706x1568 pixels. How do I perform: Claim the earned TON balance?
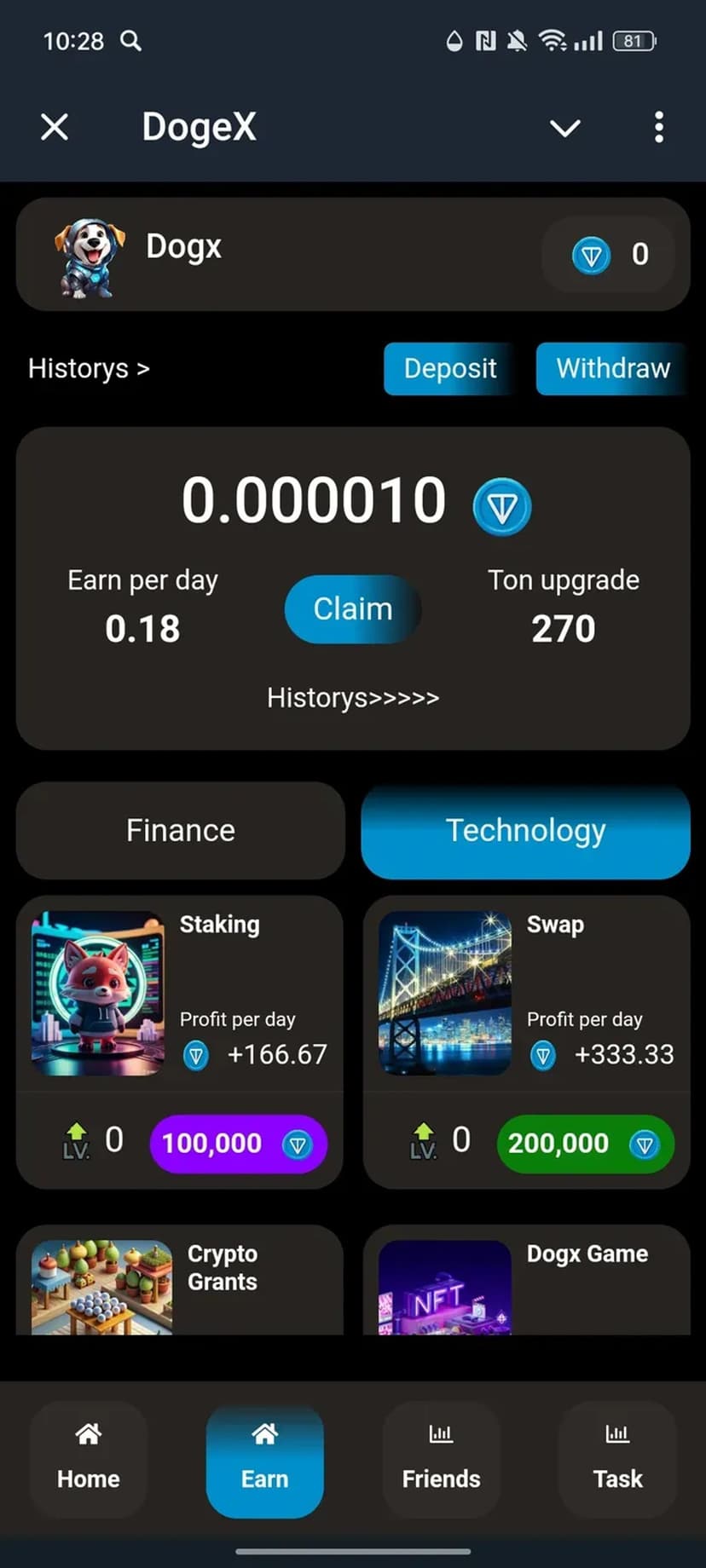pyautogui.click(x=352, y=609)
